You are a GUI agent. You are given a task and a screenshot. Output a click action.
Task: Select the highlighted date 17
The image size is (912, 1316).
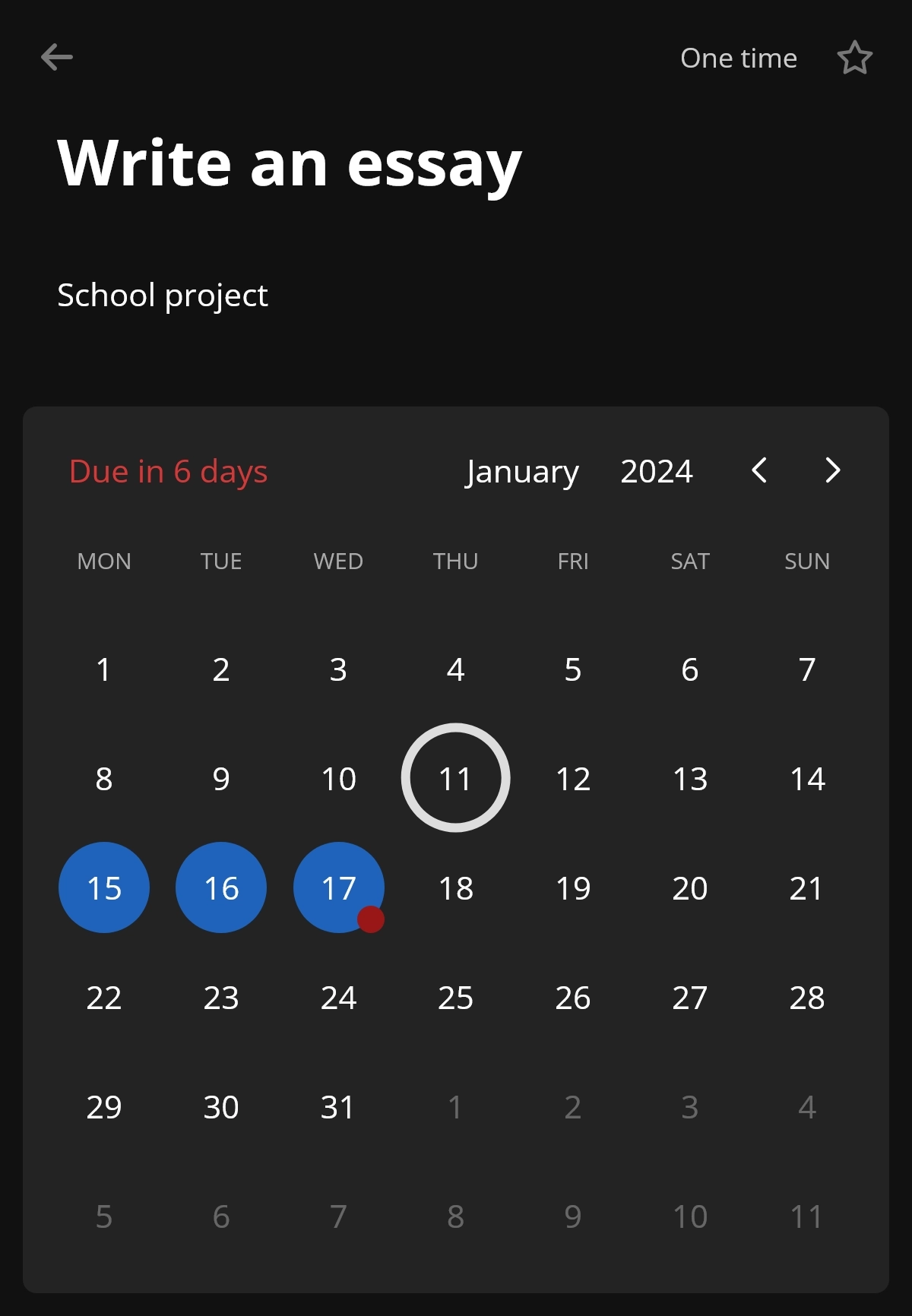(x=338, y=887)
